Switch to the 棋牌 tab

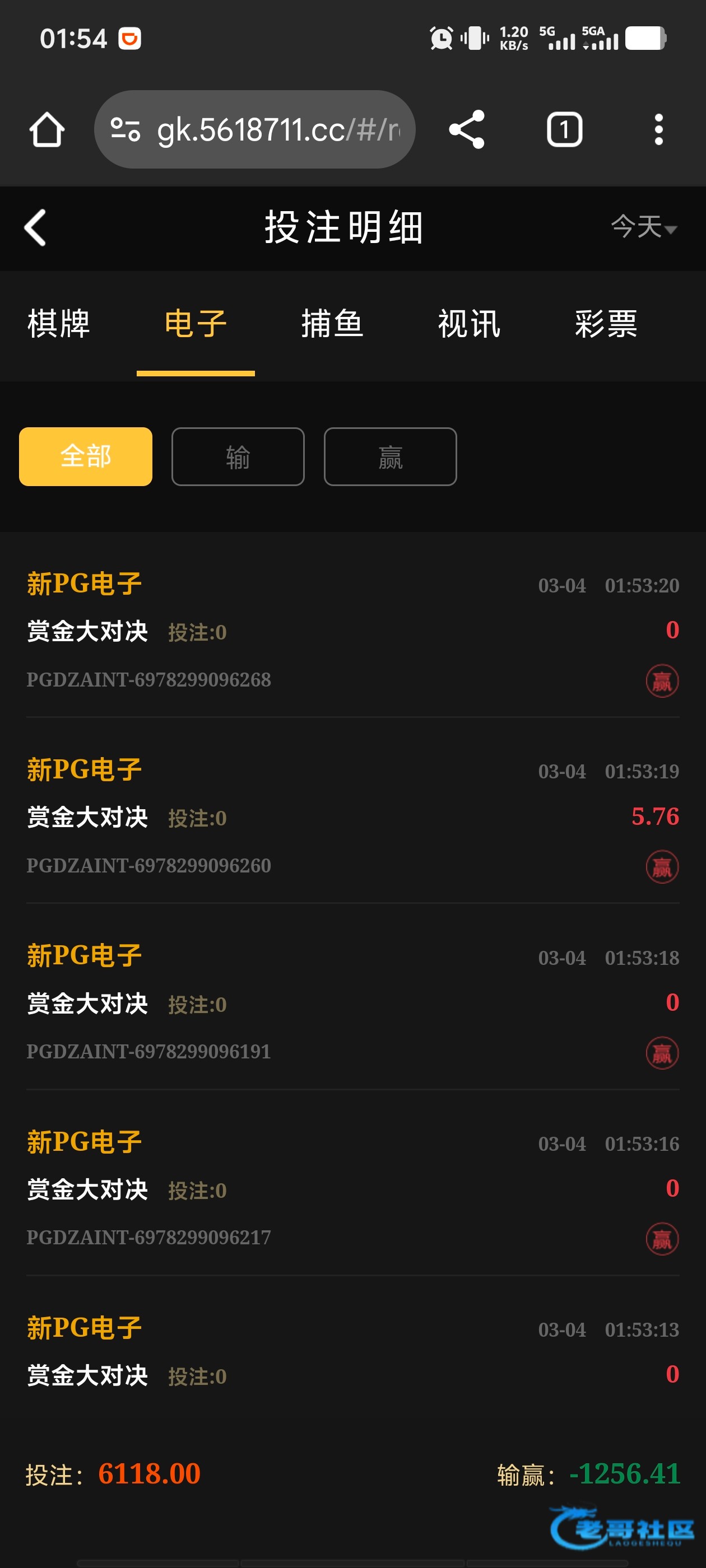tap(58, 323)
